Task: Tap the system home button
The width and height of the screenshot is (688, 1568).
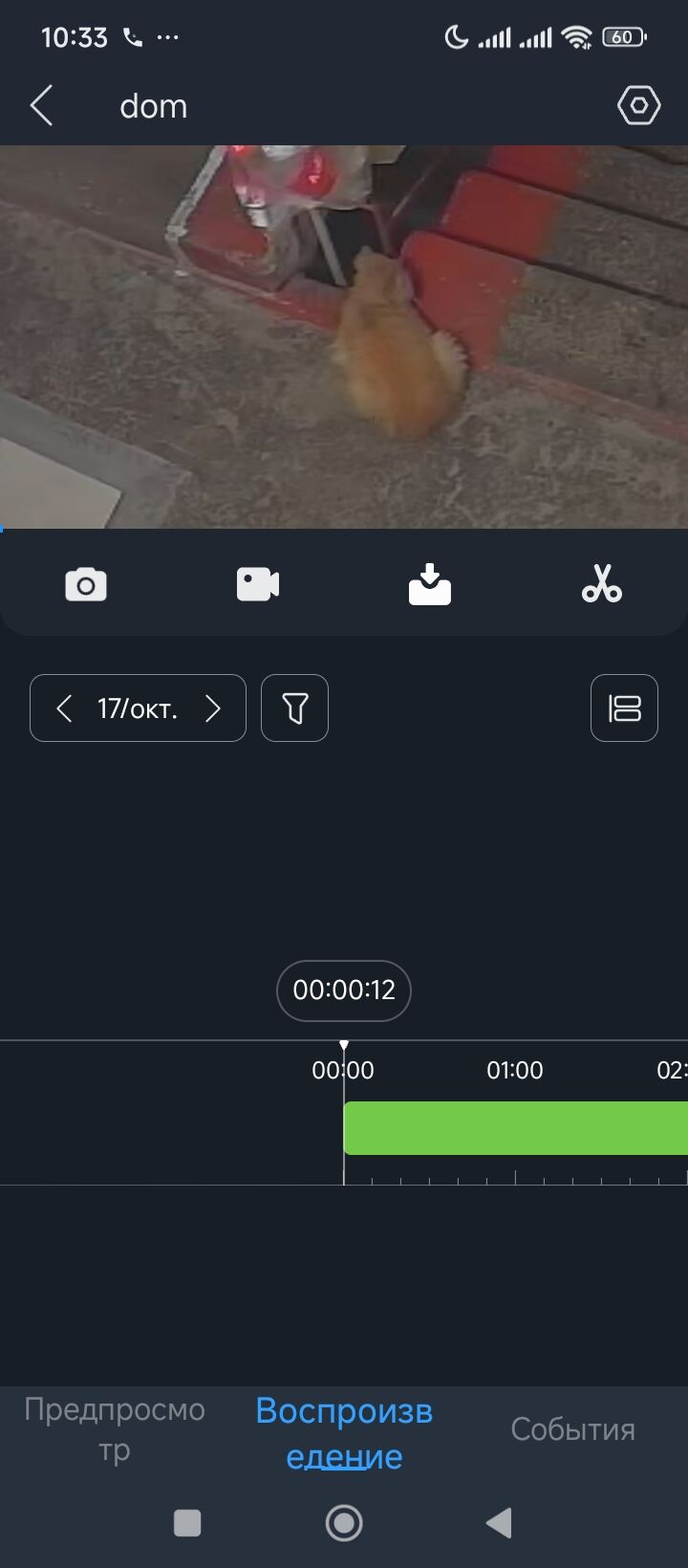Action: tap(344, 1523)
